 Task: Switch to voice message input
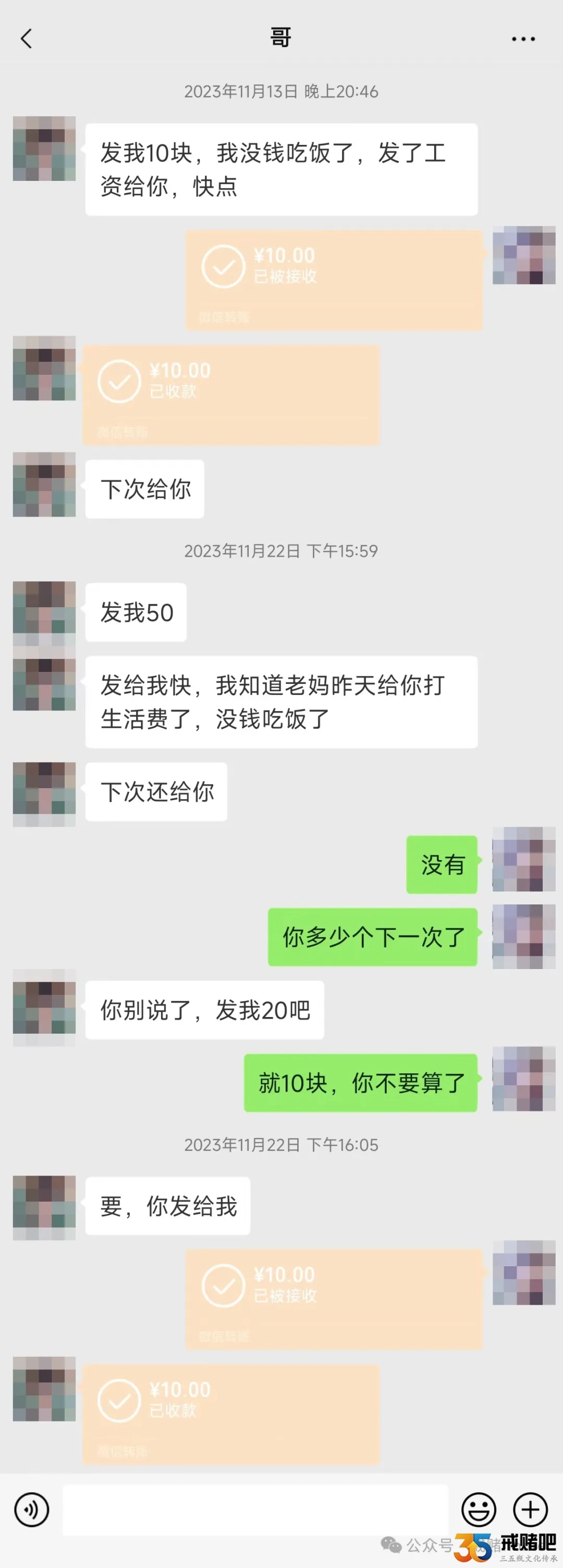pos(32,1510)
